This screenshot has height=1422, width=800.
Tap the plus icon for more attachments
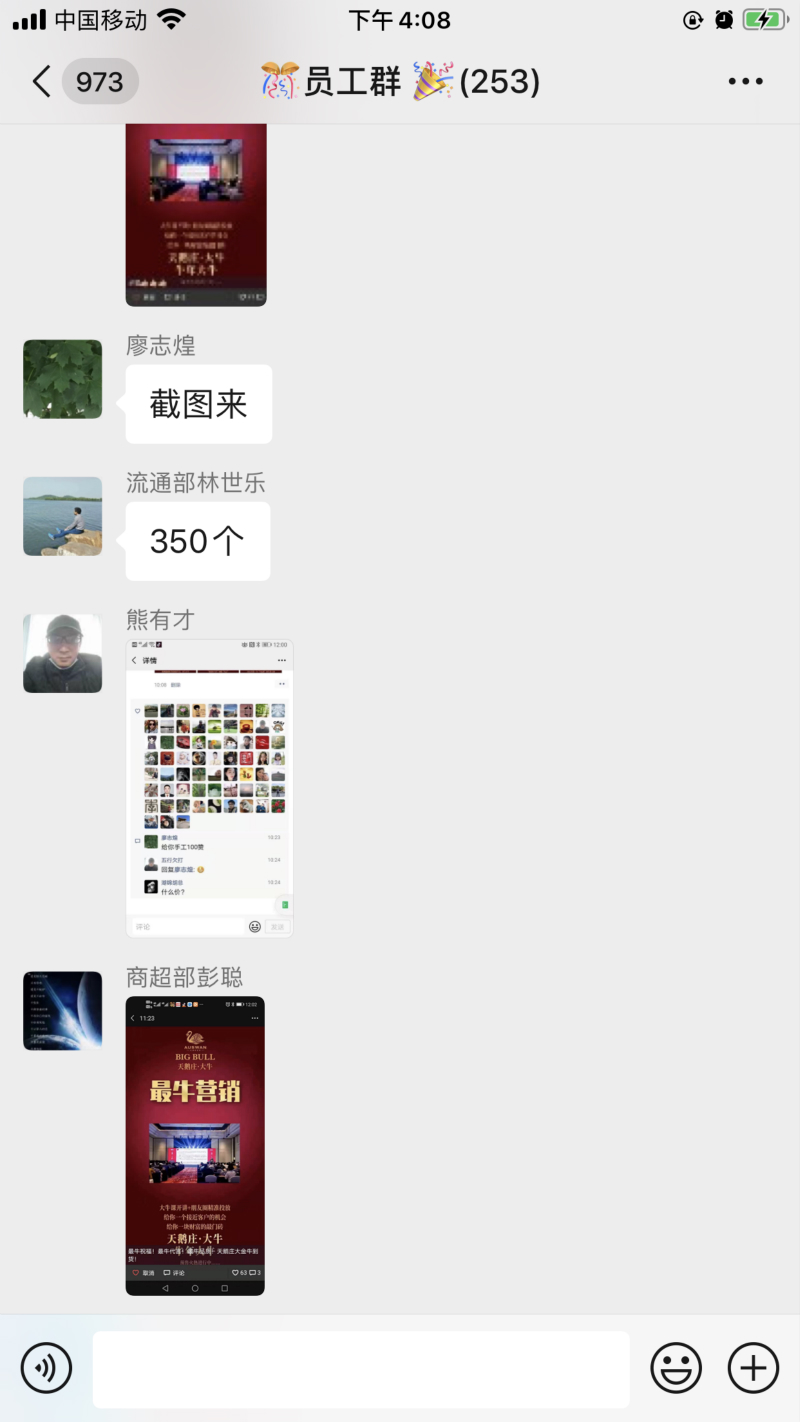tap(753, 1368)
